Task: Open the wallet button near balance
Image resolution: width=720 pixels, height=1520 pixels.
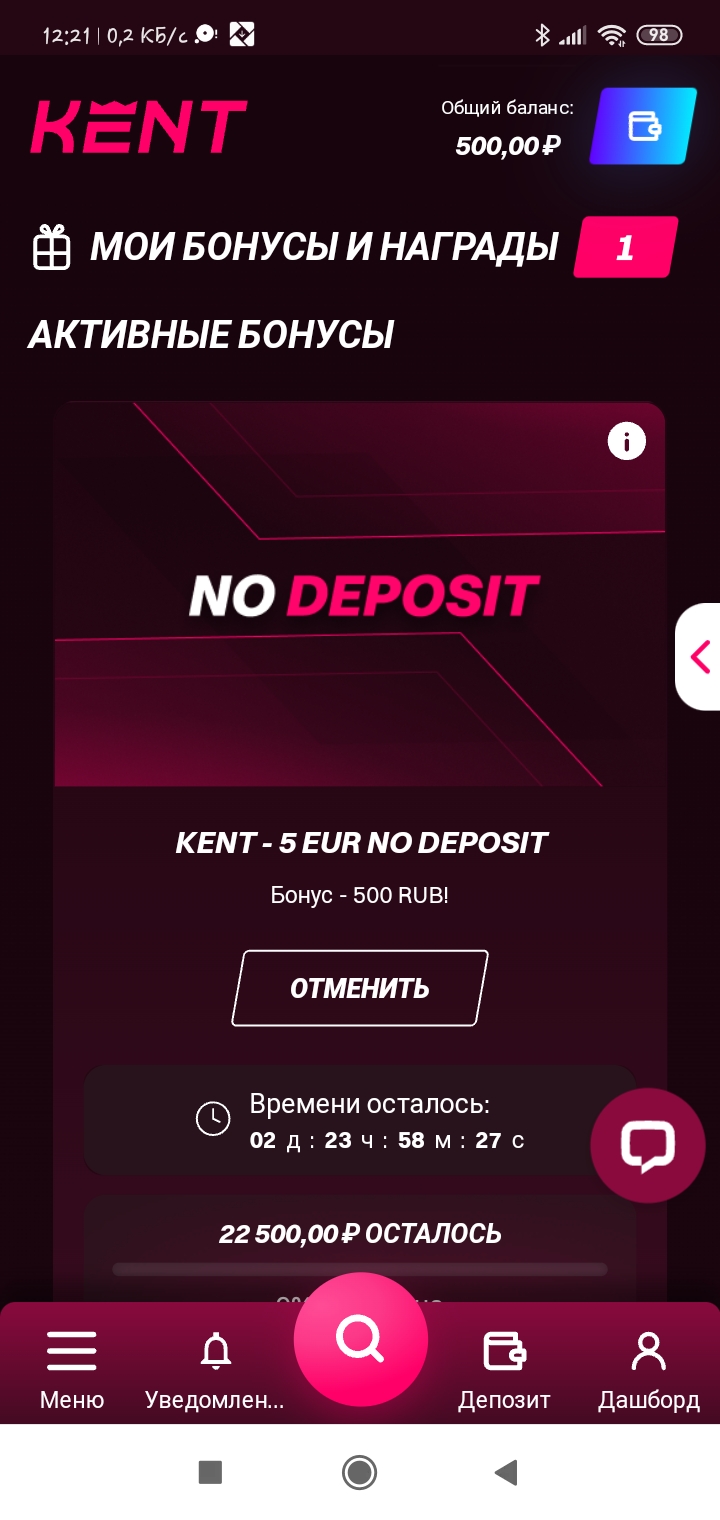Action: tap(643, 126)
